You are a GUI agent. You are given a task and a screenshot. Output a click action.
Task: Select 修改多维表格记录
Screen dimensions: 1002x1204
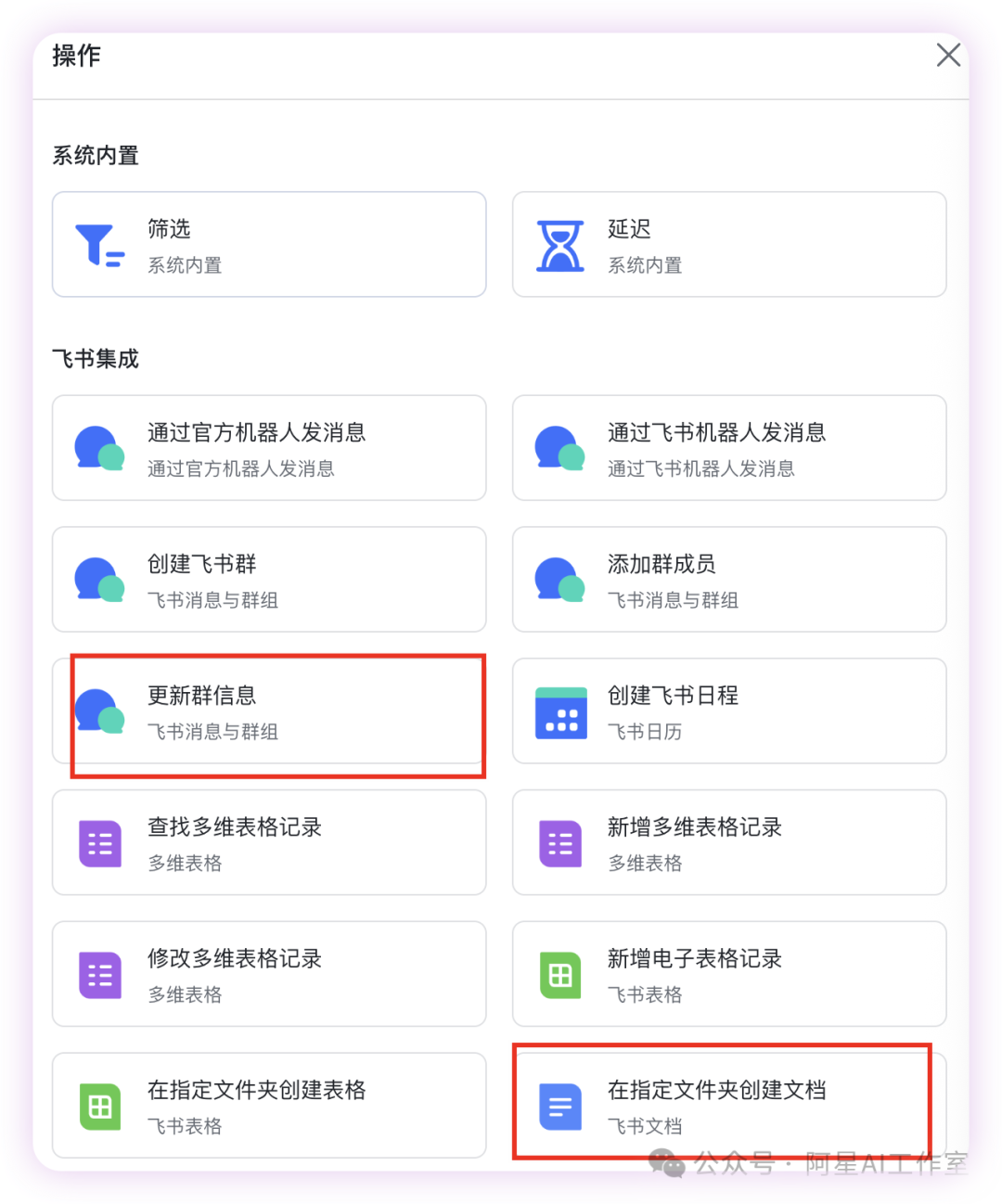tap(269, 974)
